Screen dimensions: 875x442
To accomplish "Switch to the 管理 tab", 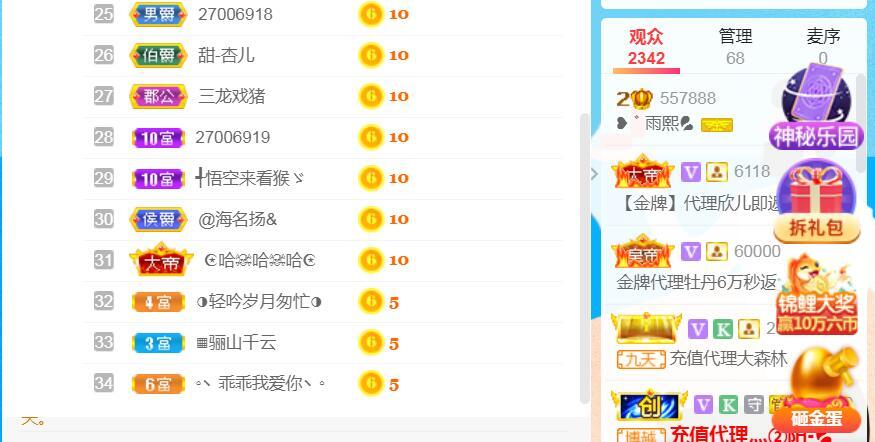I will [735, 46].
